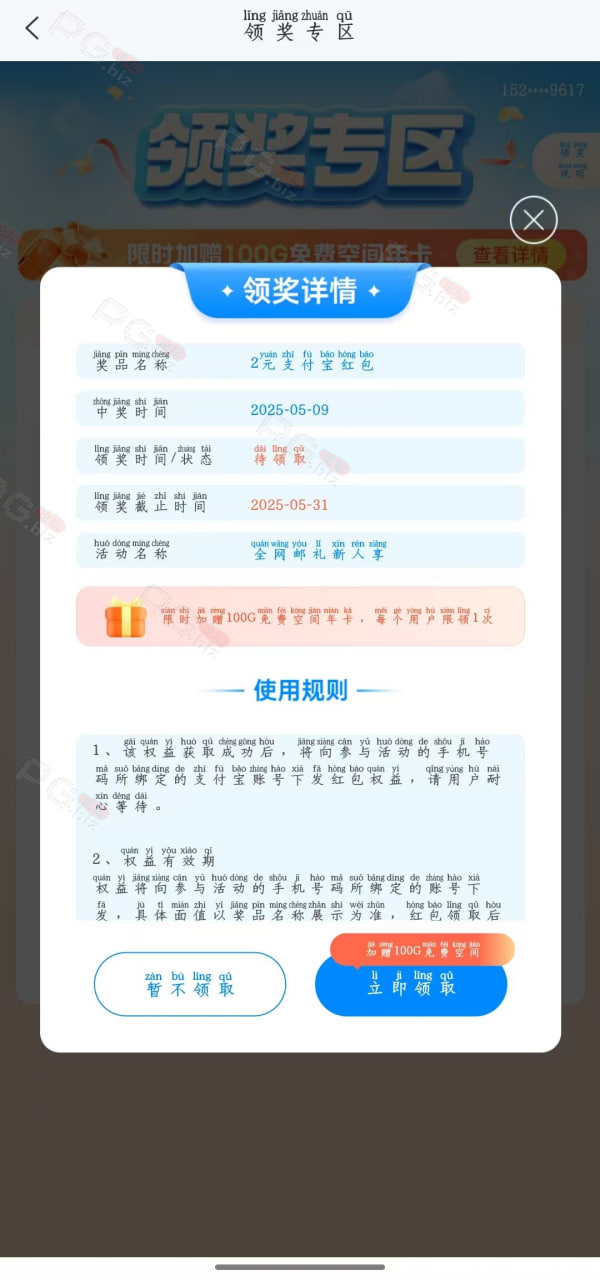Image resolution: width=600 pixels, height=1280 pixels.
Task: Tap 暂不领取 to skip claiming
Action: click(x=190, y=984)
